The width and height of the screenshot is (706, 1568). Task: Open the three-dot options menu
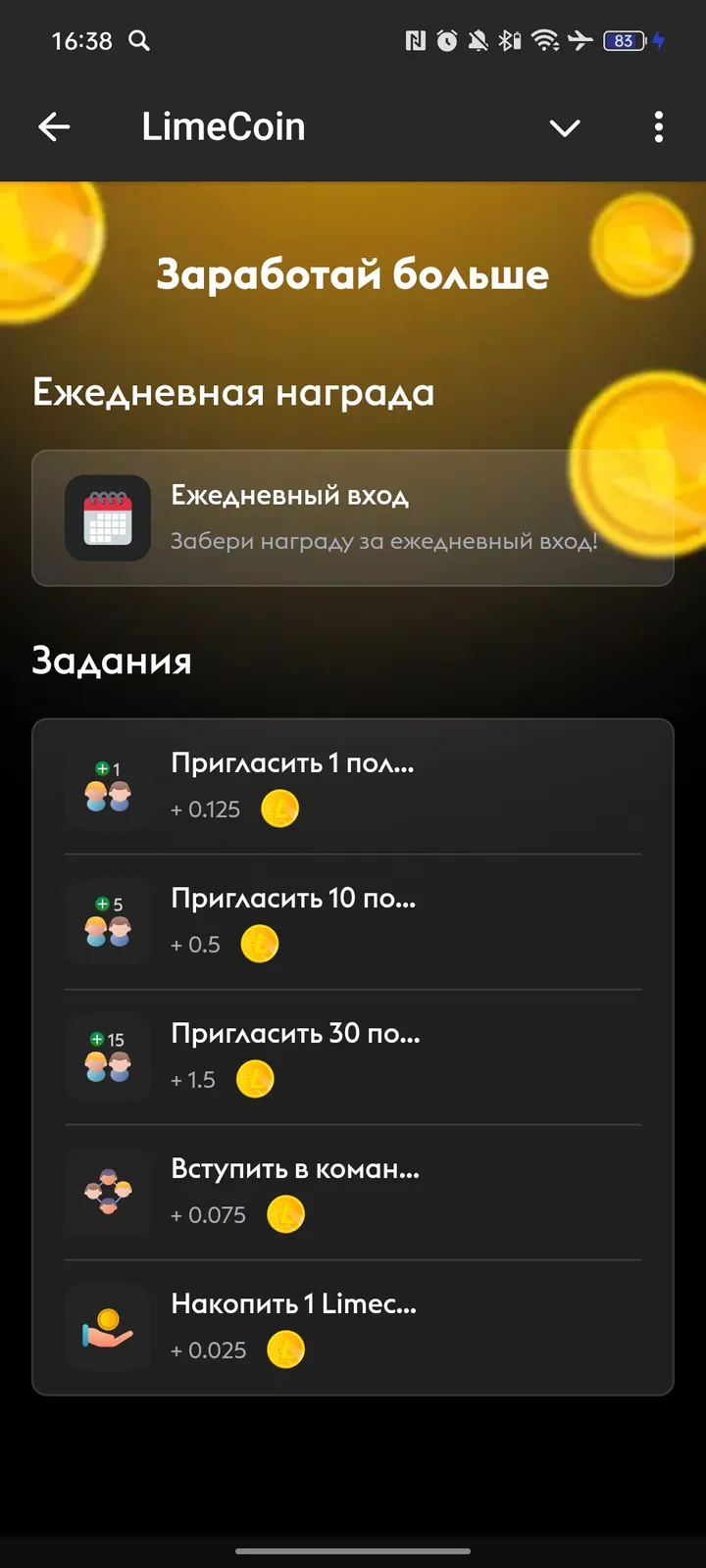[658, 127]
